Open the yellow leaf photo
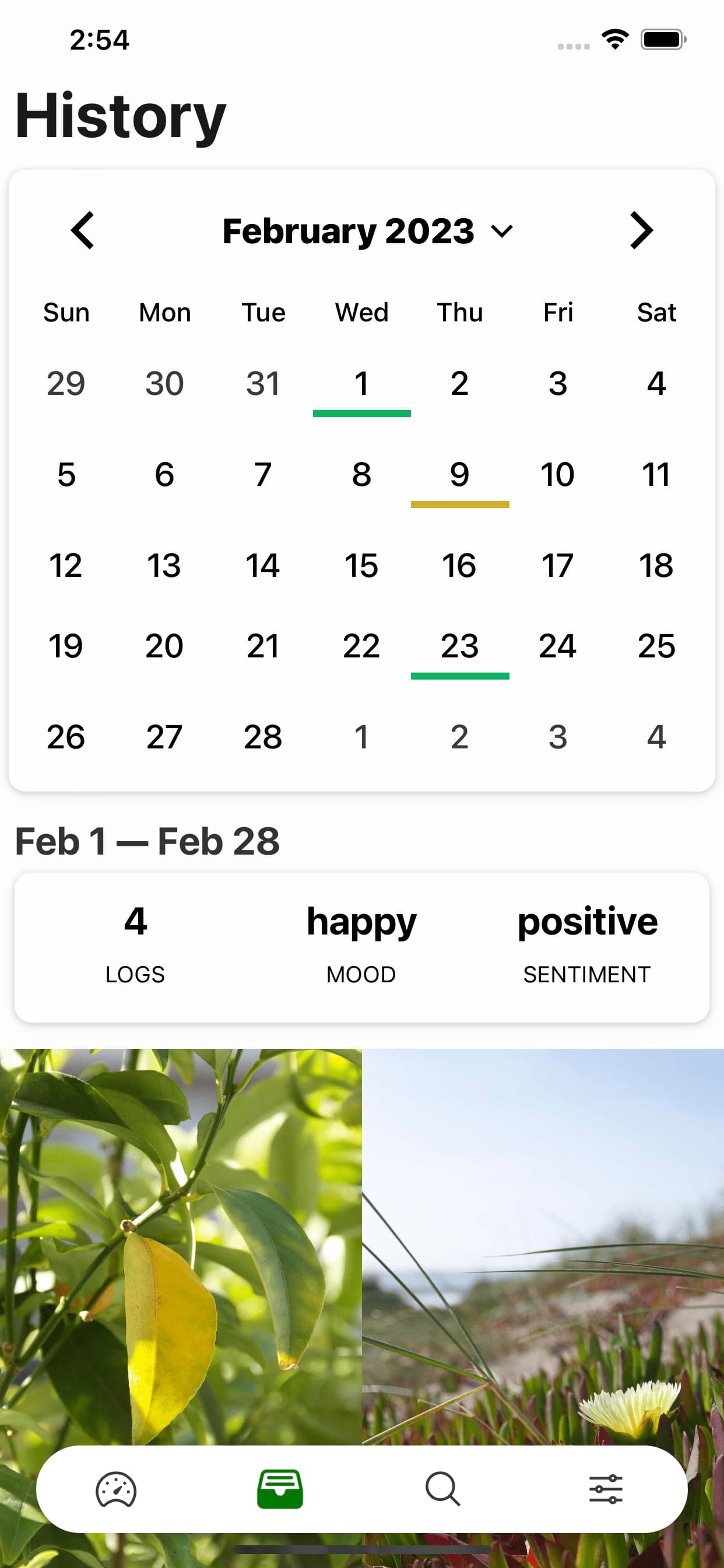Image resolution: width=724 pixels, height=1568 pixels. tap(181, 1242)
